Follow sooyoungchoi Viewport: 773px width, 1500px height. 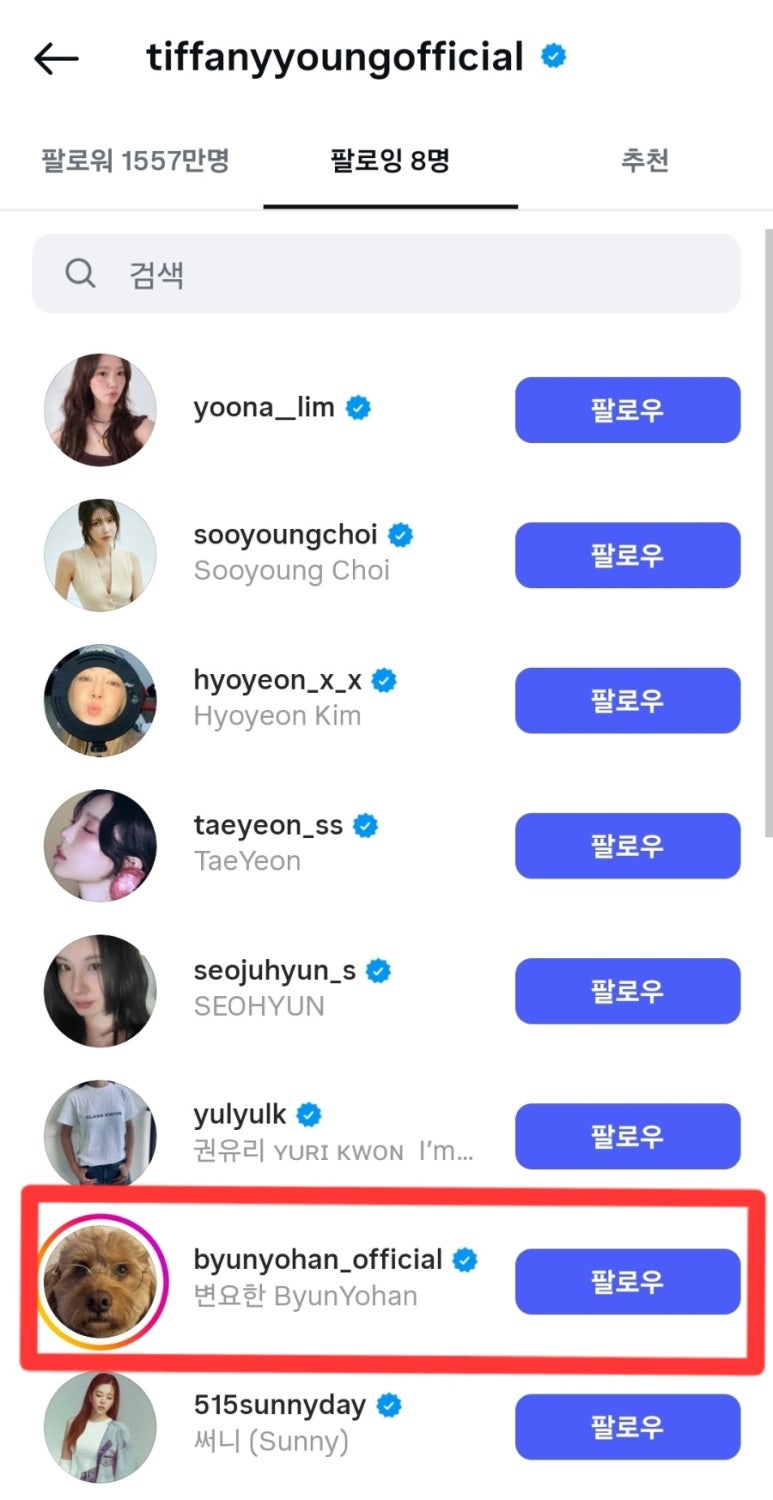[x=627, y=555]
